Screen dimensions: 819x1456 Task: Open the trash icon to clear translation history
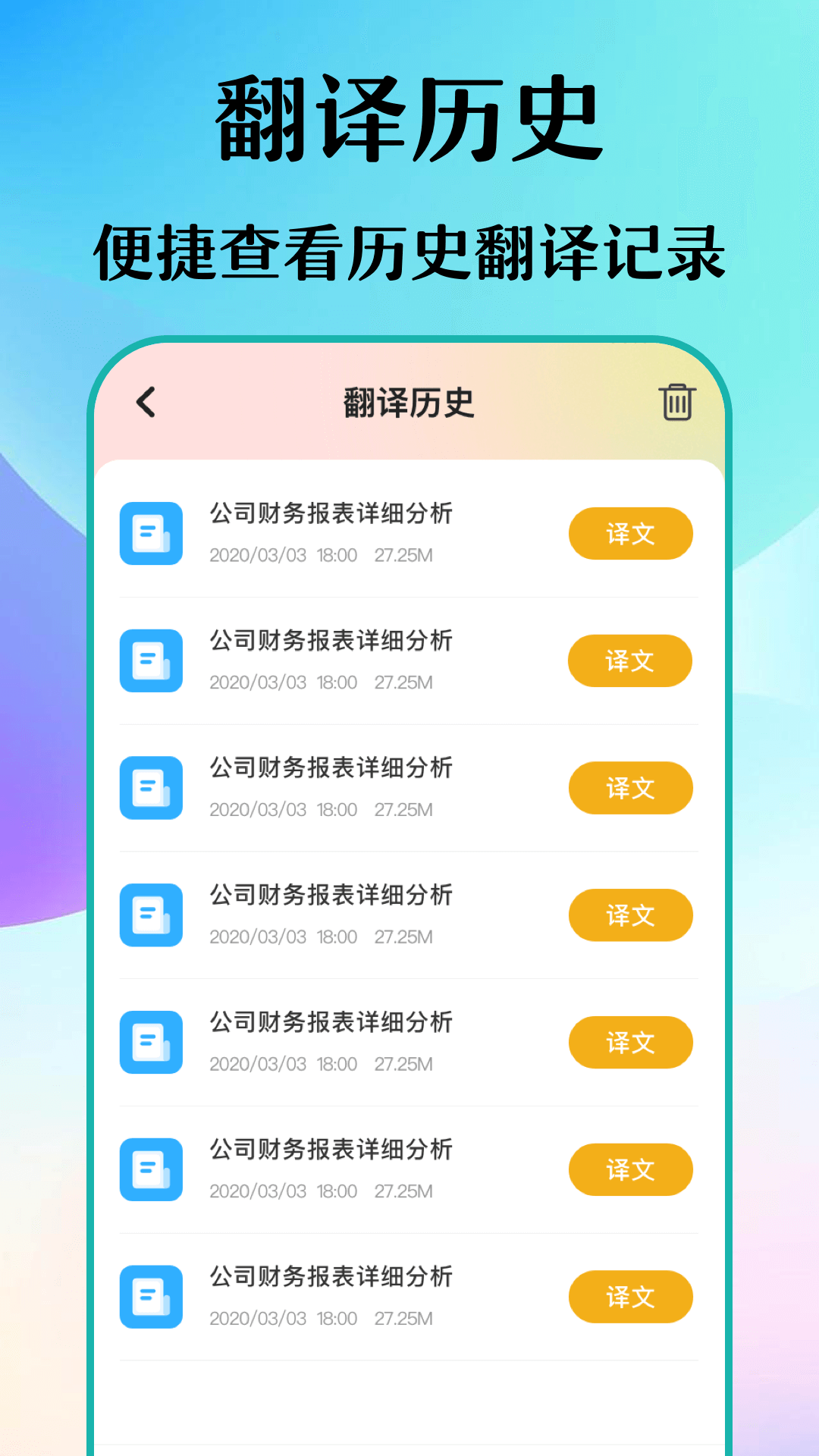click(677, 403)
